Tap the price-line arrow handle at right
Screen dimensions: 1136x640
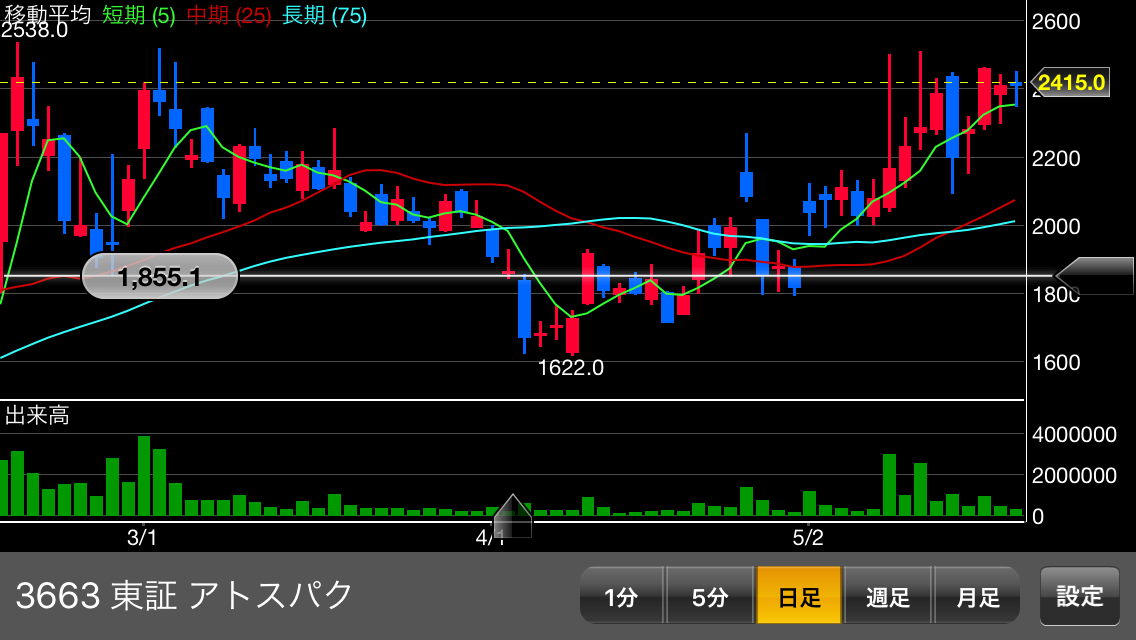(x=1096, y=276)
